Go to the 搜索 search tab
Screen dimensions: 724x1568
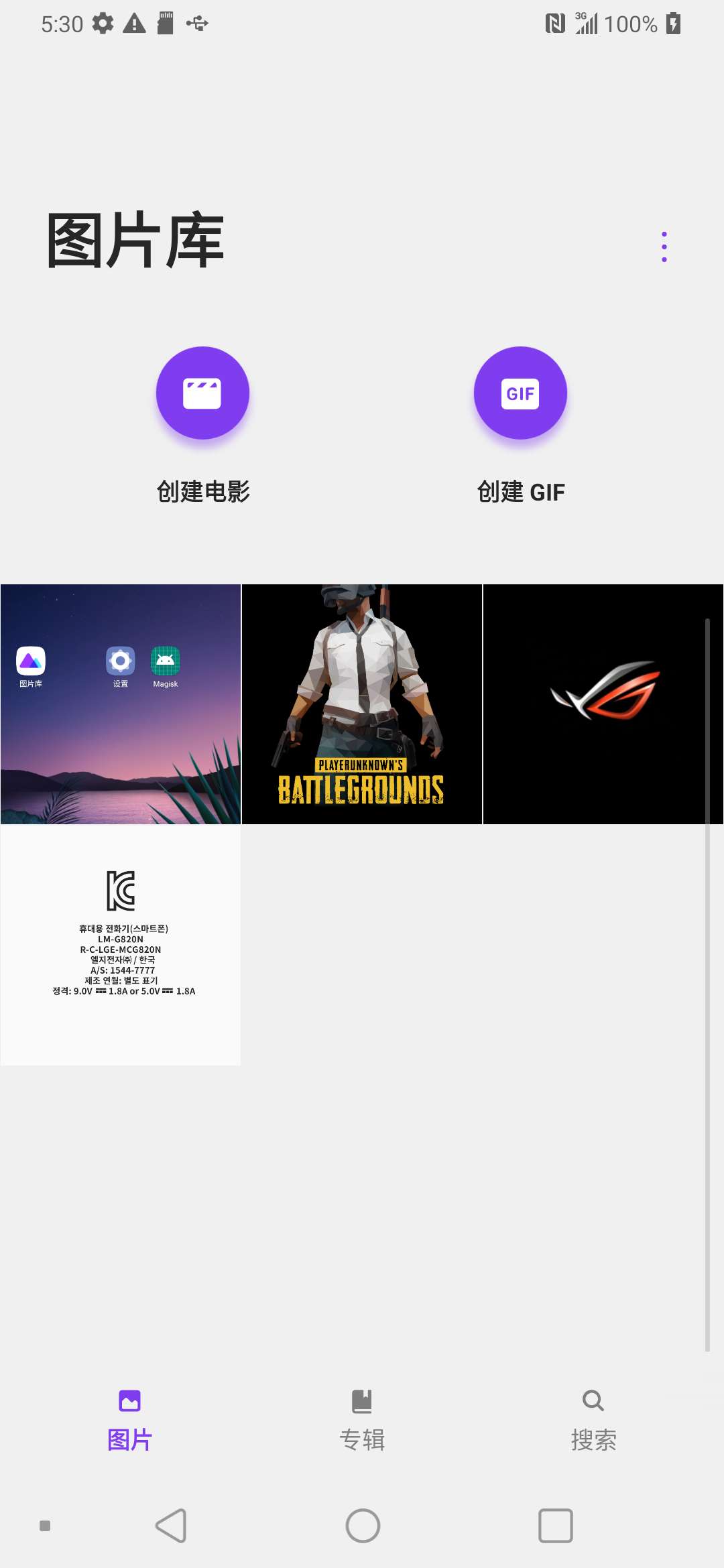point(593,1421)
